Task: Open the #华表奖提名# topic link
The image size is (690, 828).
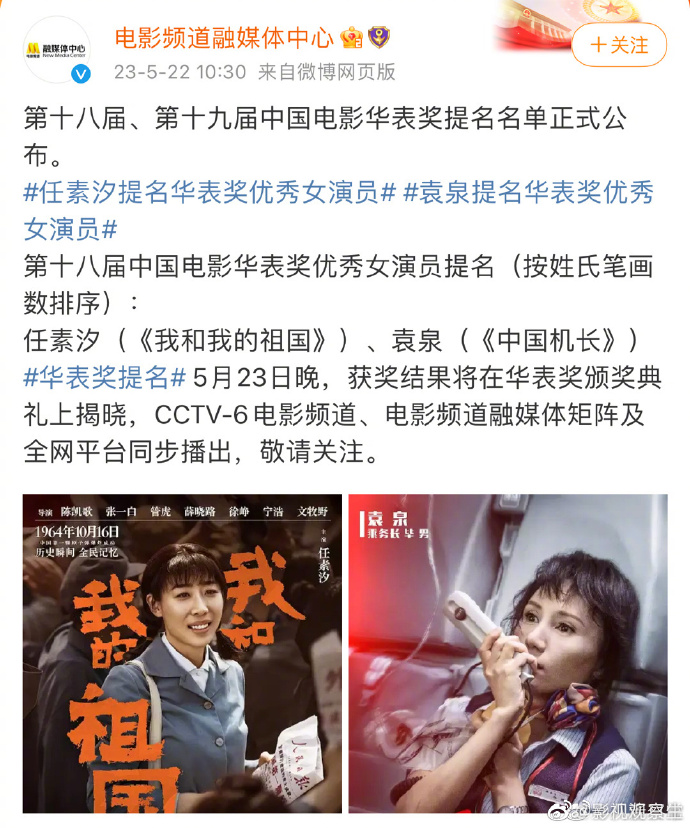Action: pos(104,378)
